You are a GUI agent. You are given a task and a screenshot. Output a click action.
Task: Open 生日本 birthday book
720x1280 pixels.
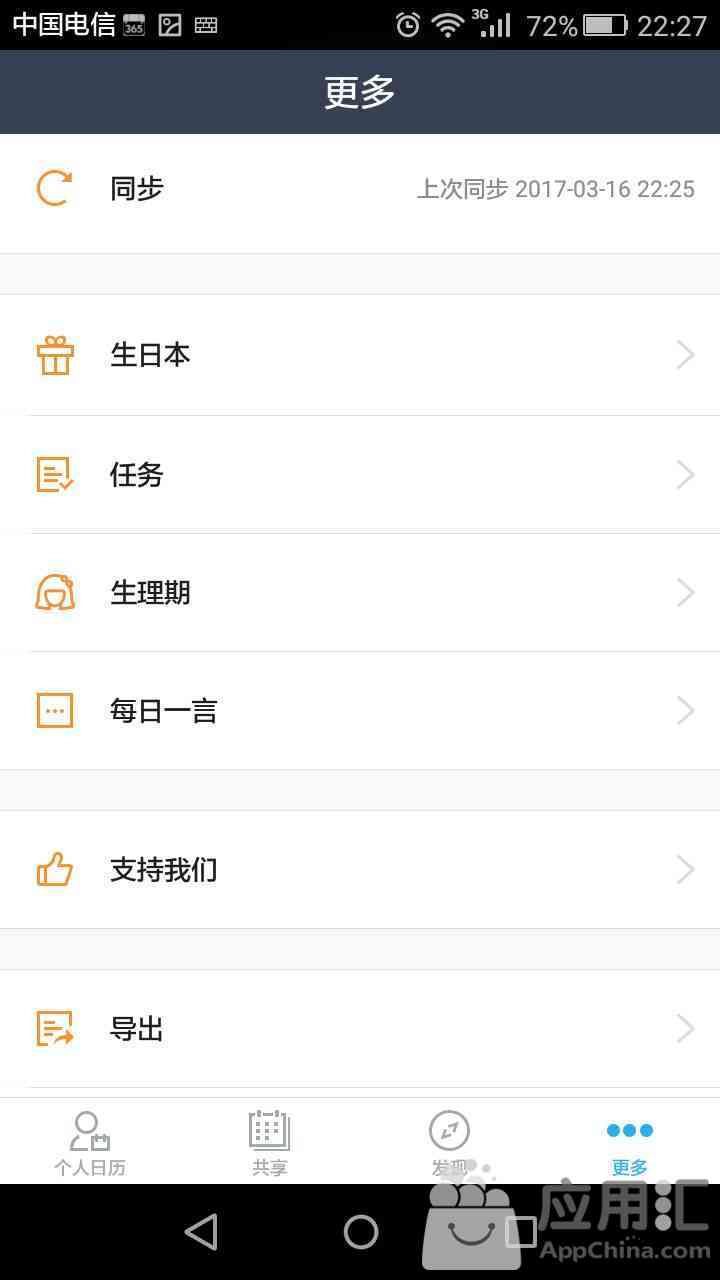[x=360, y=355]
